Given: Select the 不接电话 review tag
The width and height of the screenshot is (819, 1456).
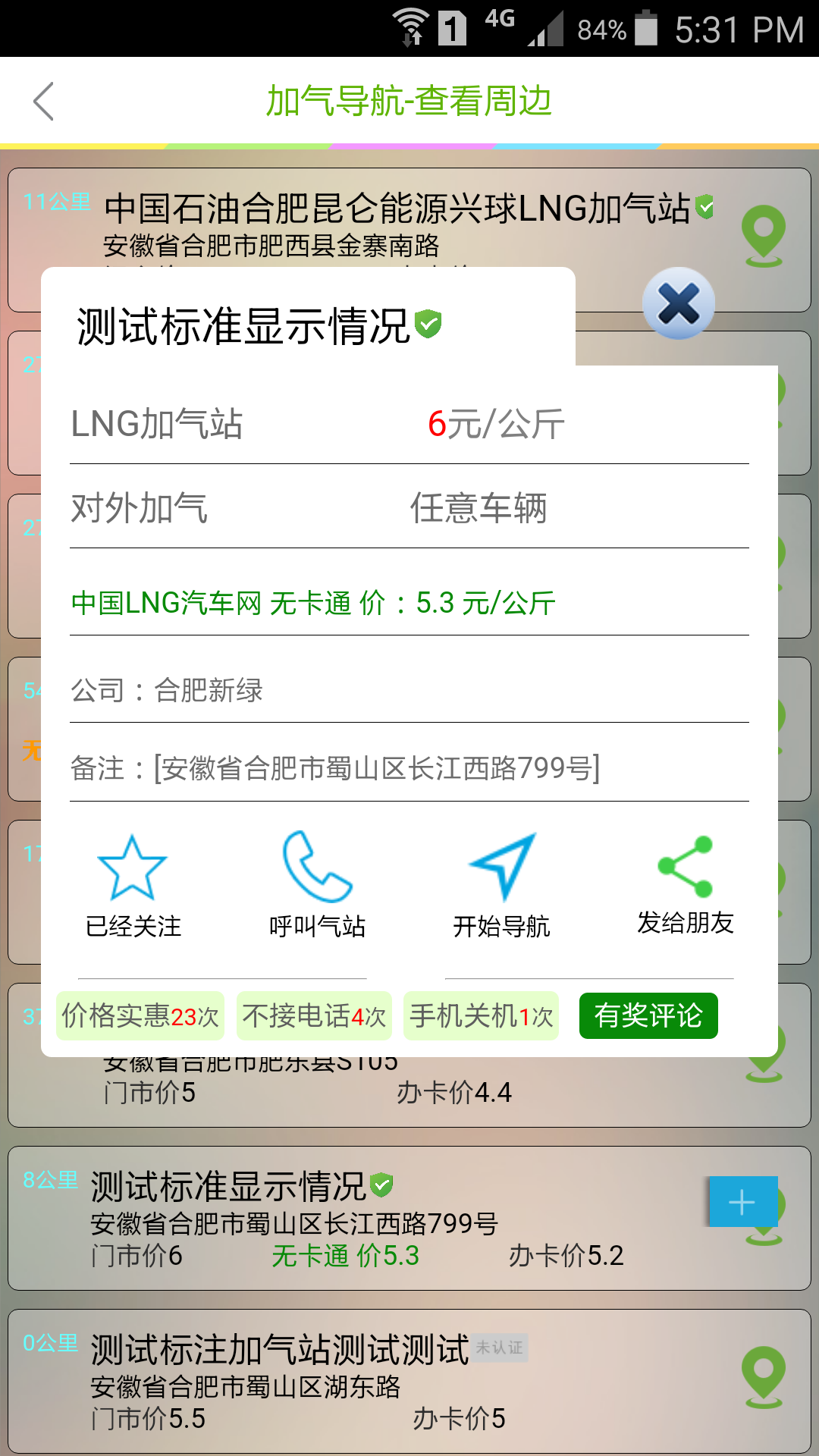Looking at the screenshot, I should point(314,1016).
